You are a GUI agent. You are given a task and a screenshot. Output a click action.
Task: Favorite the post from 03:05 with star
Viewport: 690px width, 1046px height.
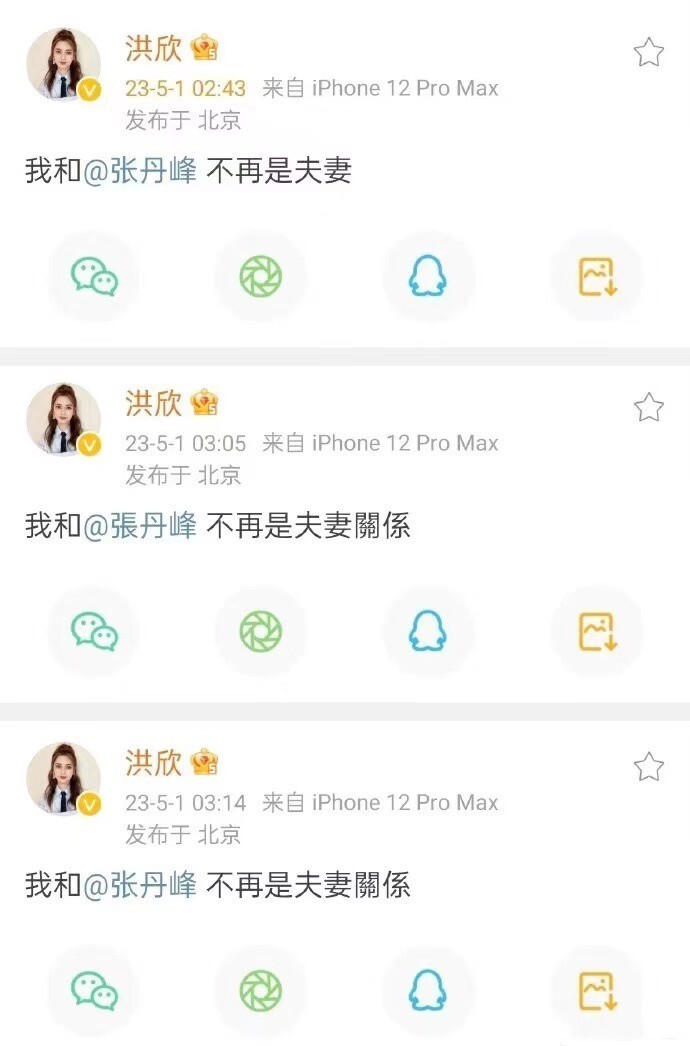coord(649,407)
